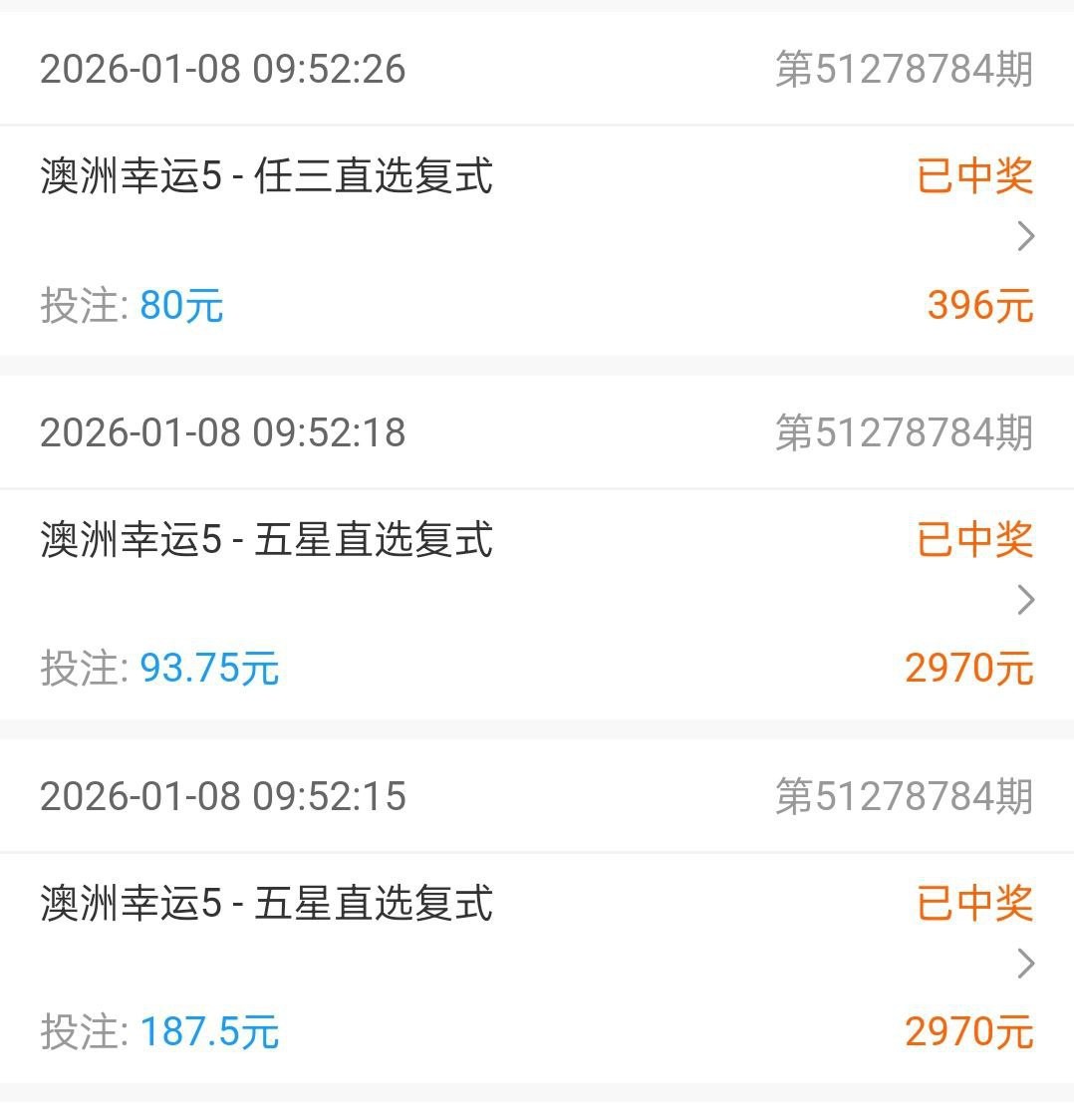Click the bottom 澳洲幸运5 - 五星直选复式 title
Screen dimensions: 1074x1120
(x=267, y=903)
